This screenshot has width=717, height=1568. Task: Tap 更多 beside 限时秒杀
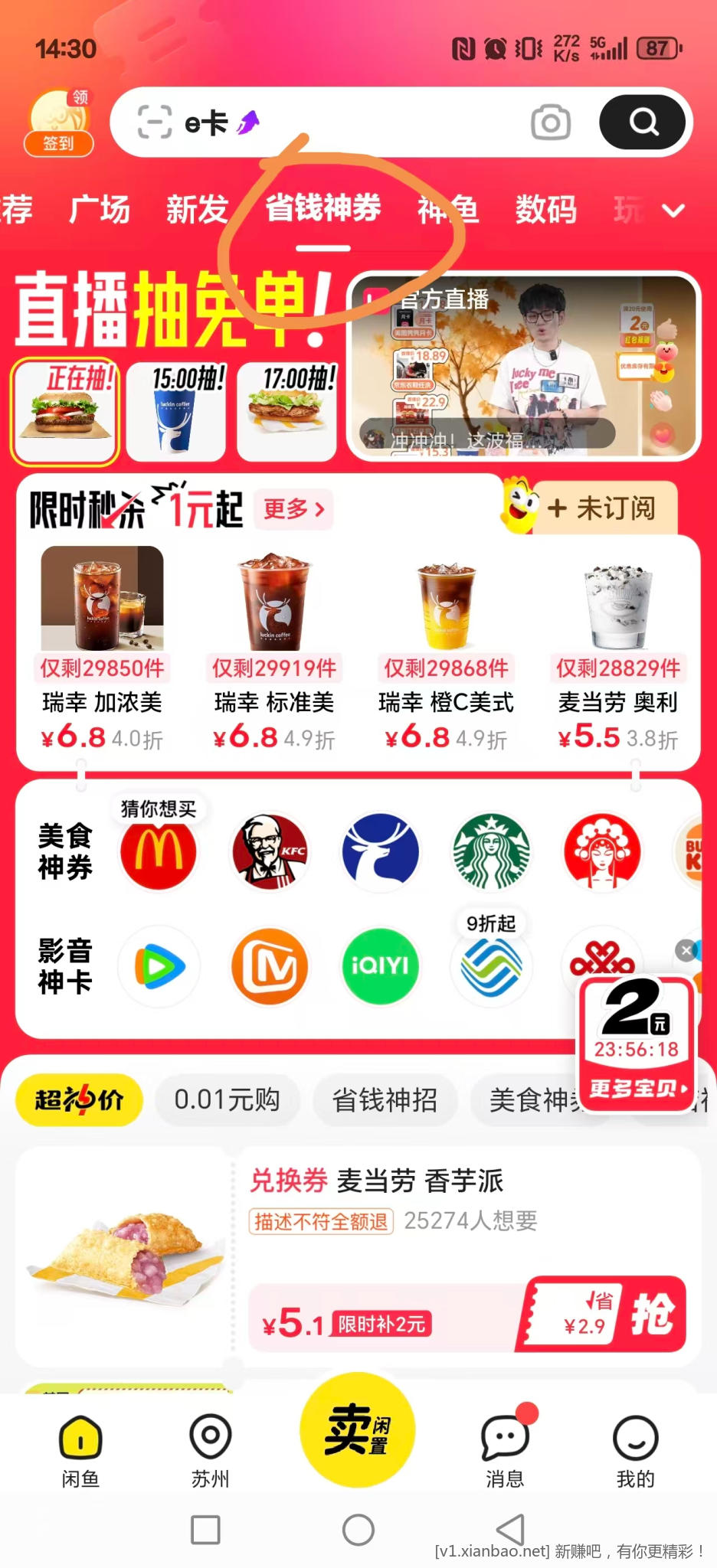[x=293, y=509]
